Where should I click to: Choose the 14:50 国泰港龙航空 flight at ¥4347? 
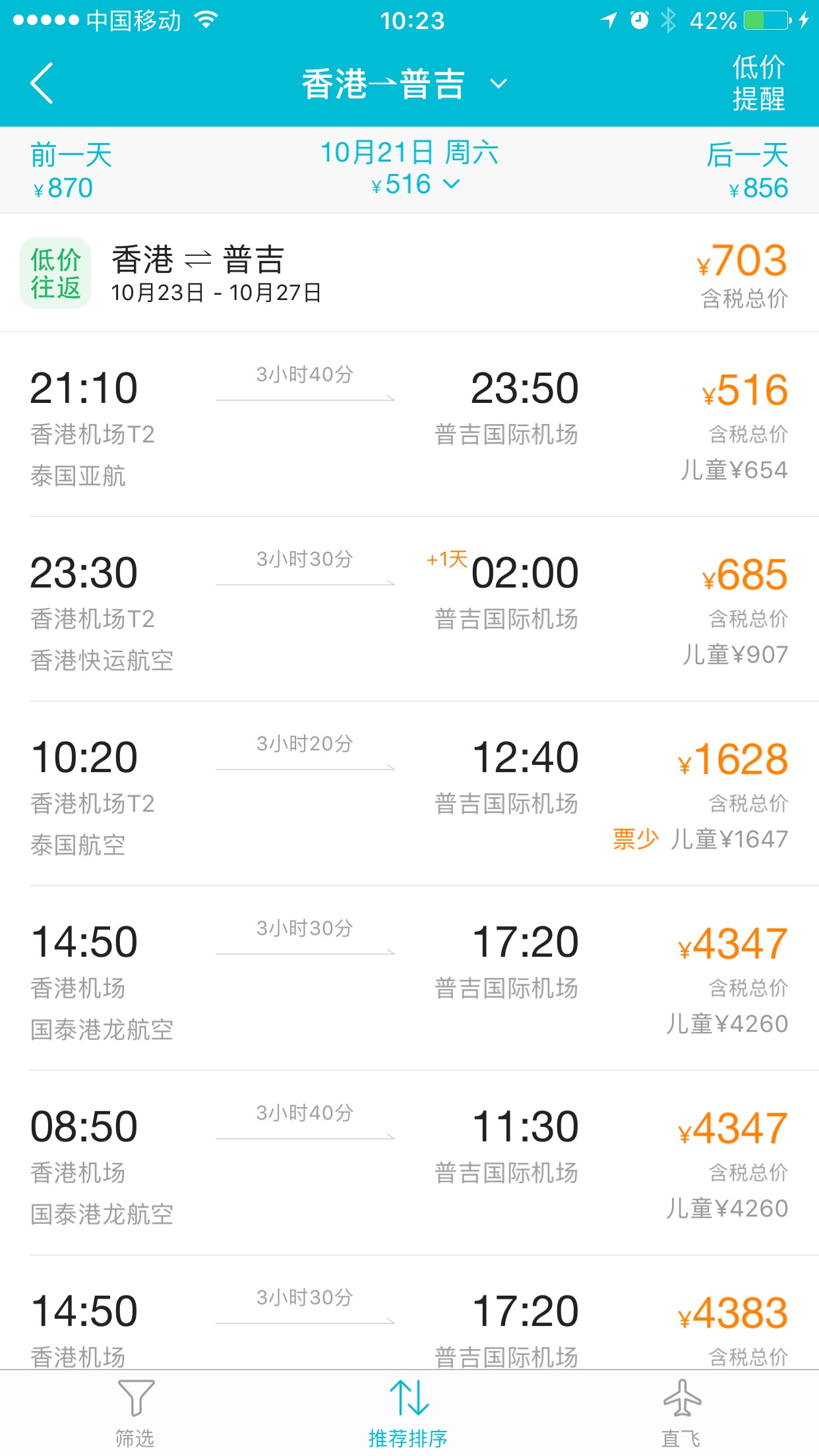(x=409, y=979)
